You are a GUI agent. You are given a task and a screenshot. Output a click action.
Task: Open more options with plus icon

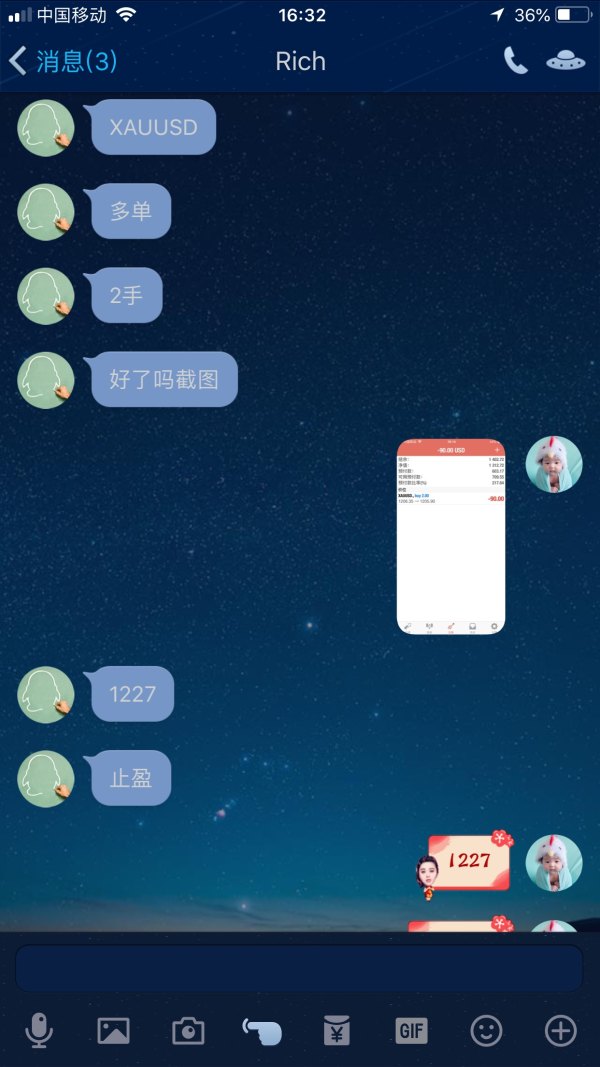pyautogui.click(x=560, y=1030)
